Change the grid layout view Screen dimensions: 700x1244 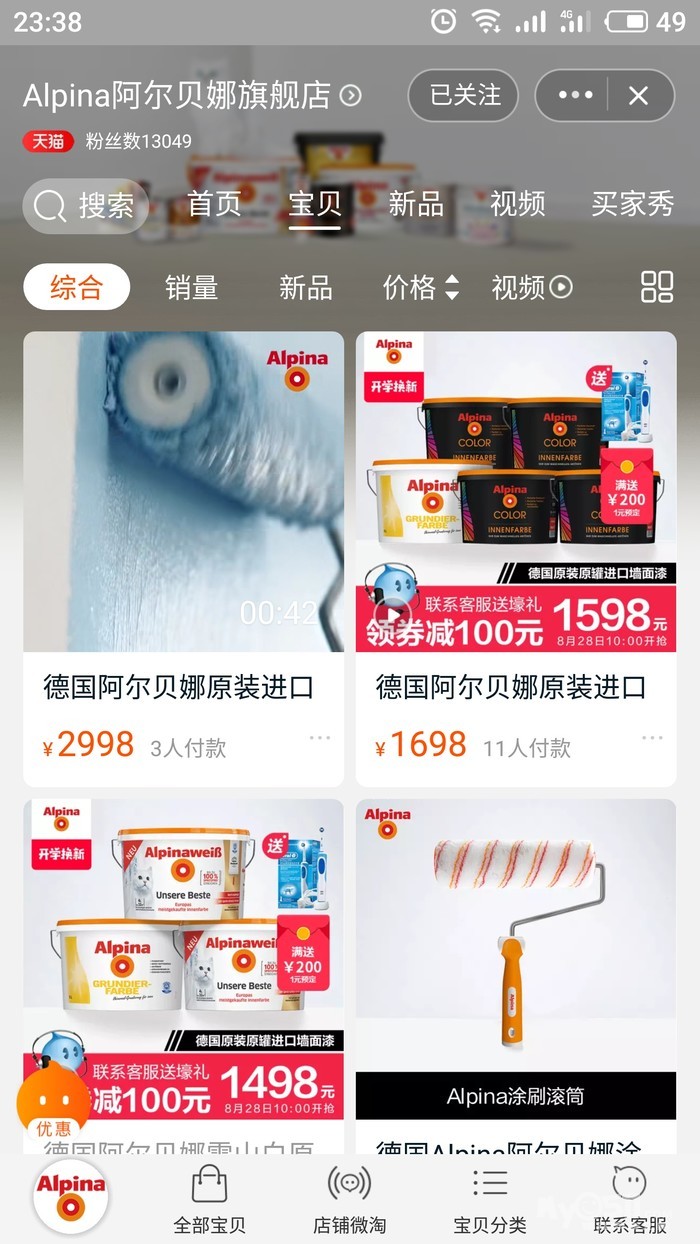(657, 287)
